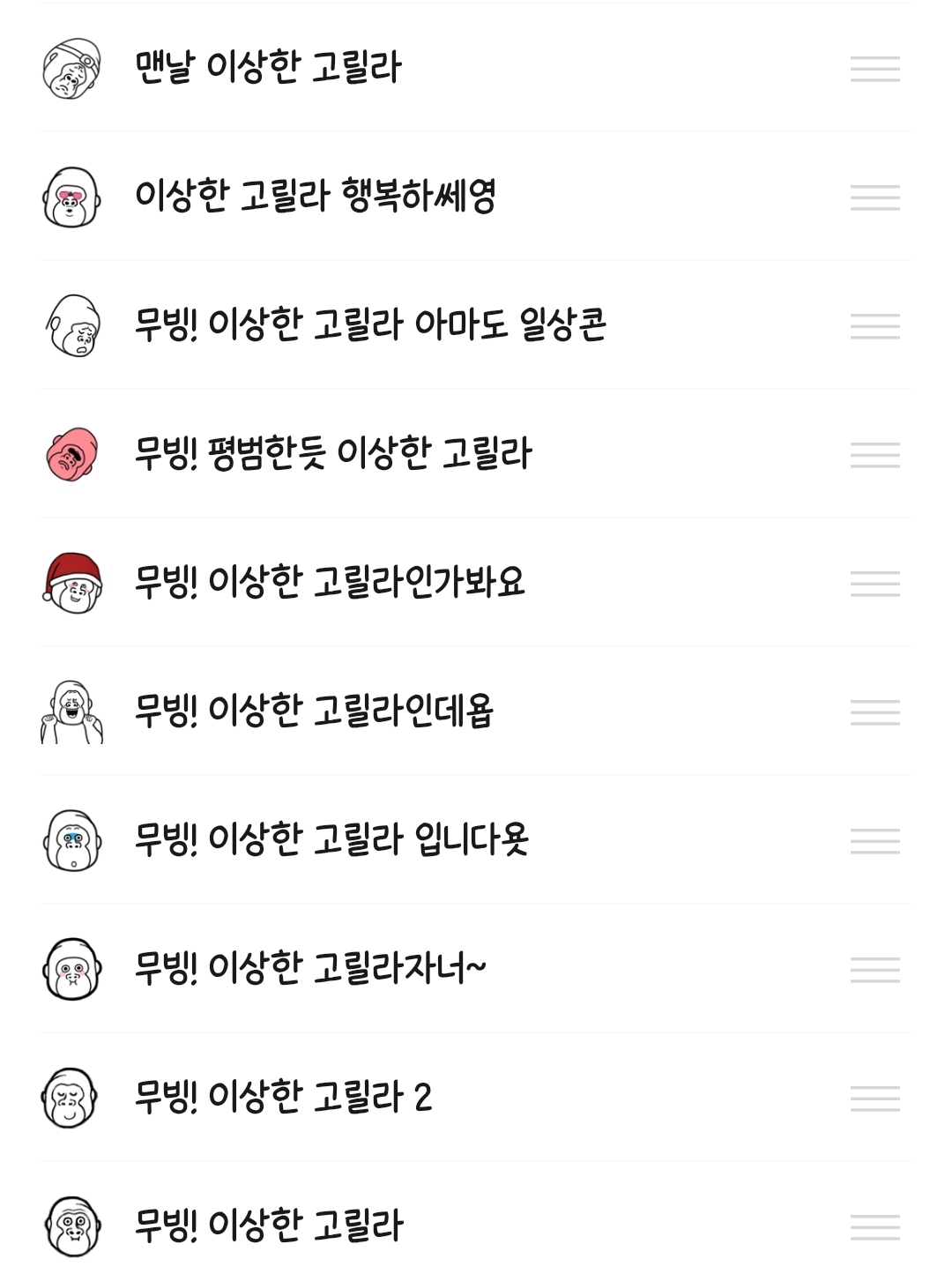
Task: Select 이상한 고릴라 행복하쎄영 row
Action: 315,197
